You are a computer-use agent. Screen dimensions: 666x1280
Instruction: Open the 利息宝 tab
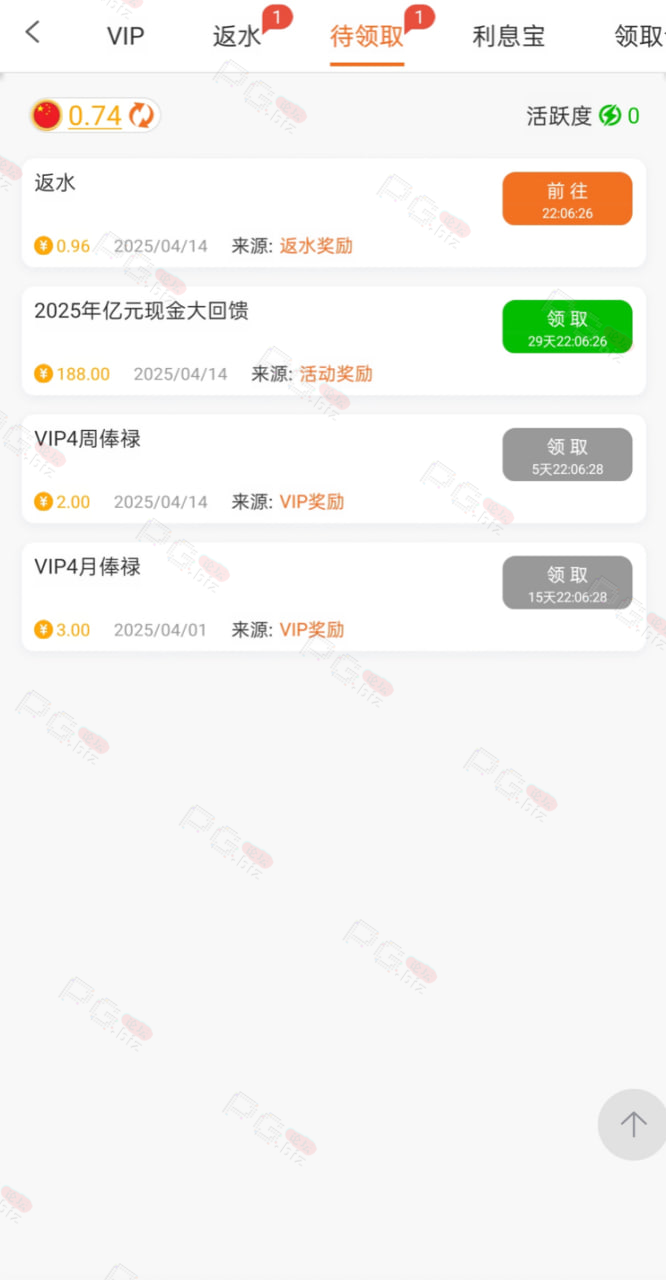(x=509, y=37)
